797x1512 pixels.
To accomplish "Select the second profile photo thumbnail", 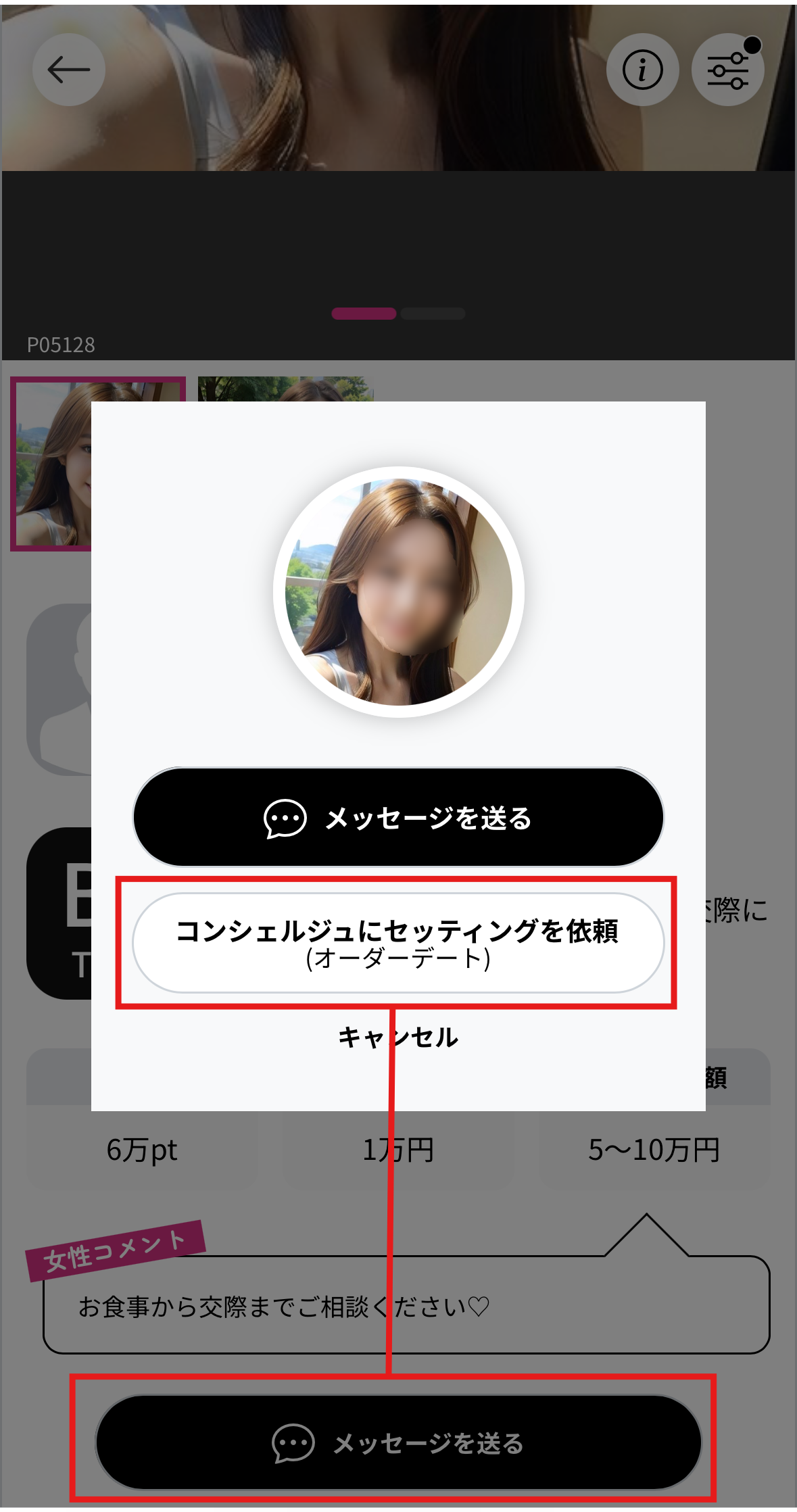I will [284, 389].
